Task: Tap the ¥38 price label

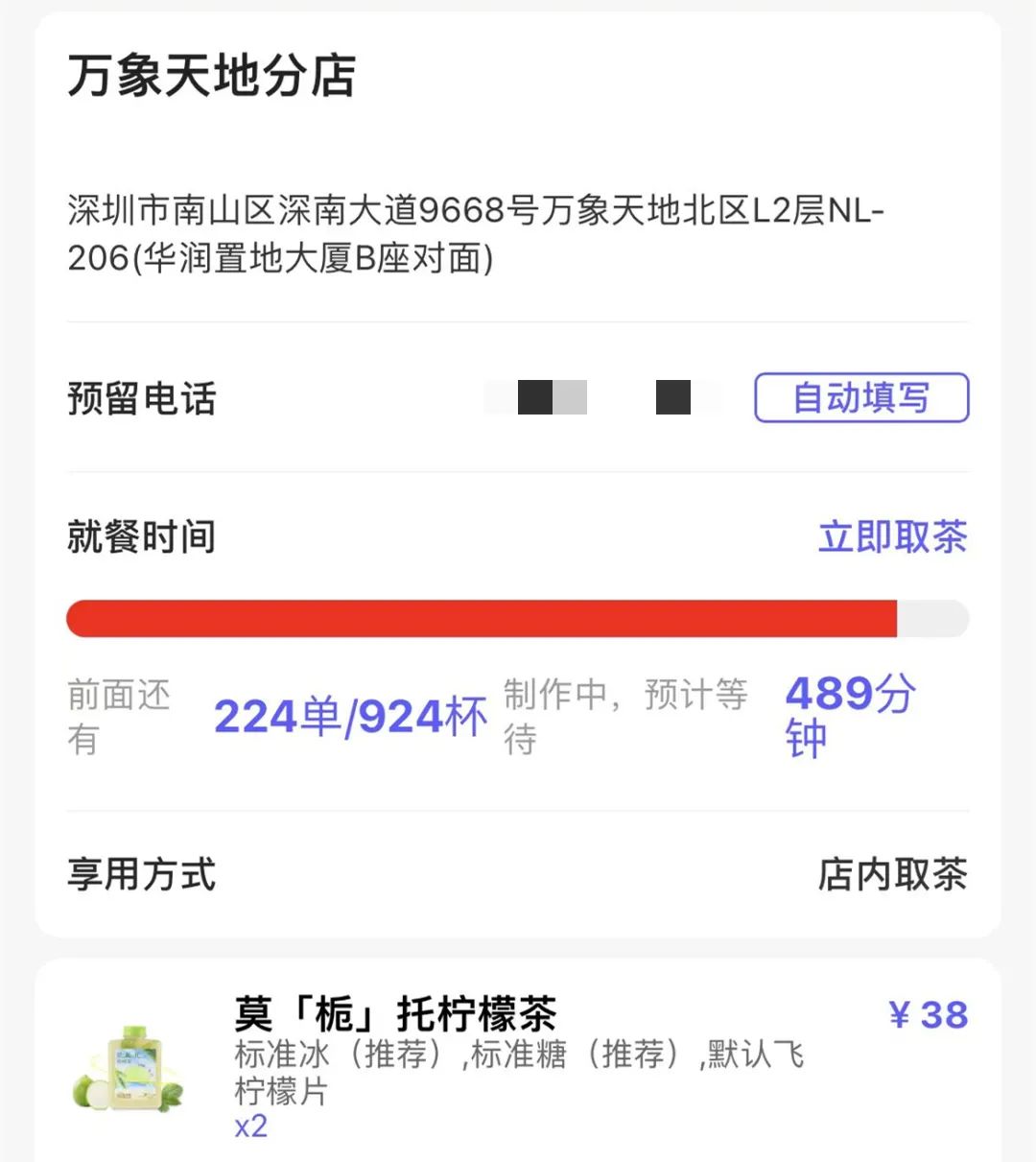Action: pos(927,1012)
